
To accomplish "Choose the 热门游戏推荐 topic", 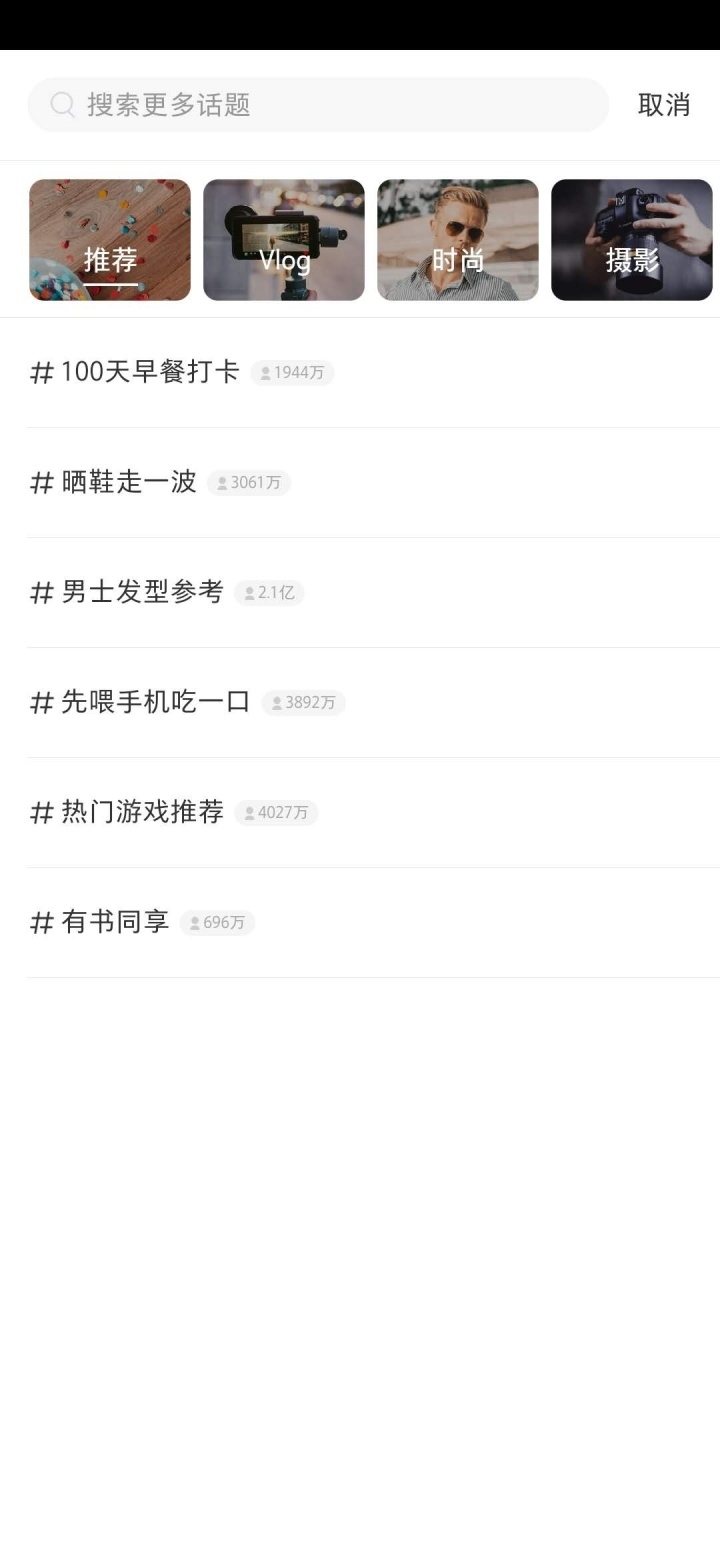I will click(373, 813).
